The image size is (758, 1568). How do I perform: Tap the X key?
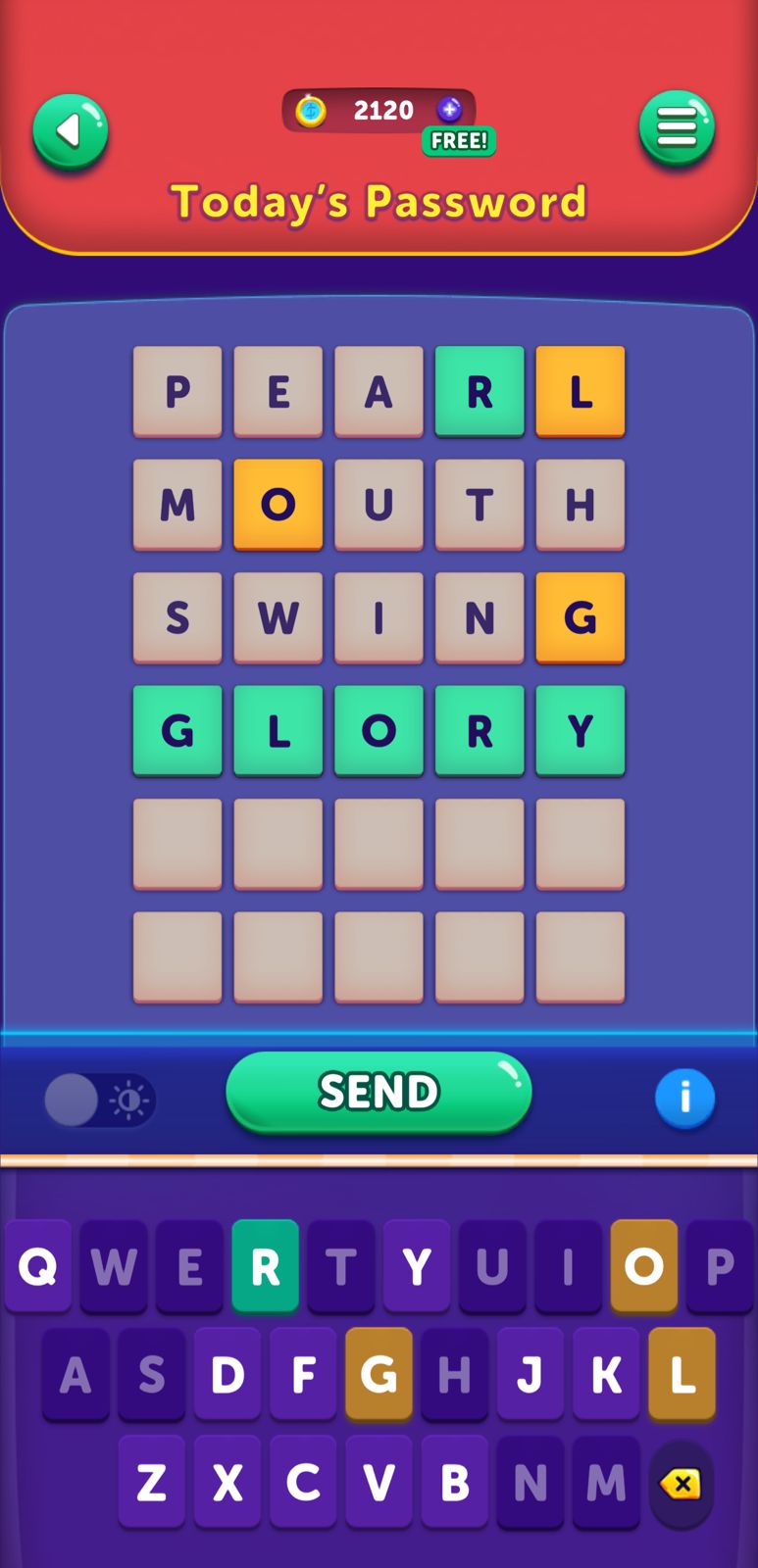[x=227, y=1482]
